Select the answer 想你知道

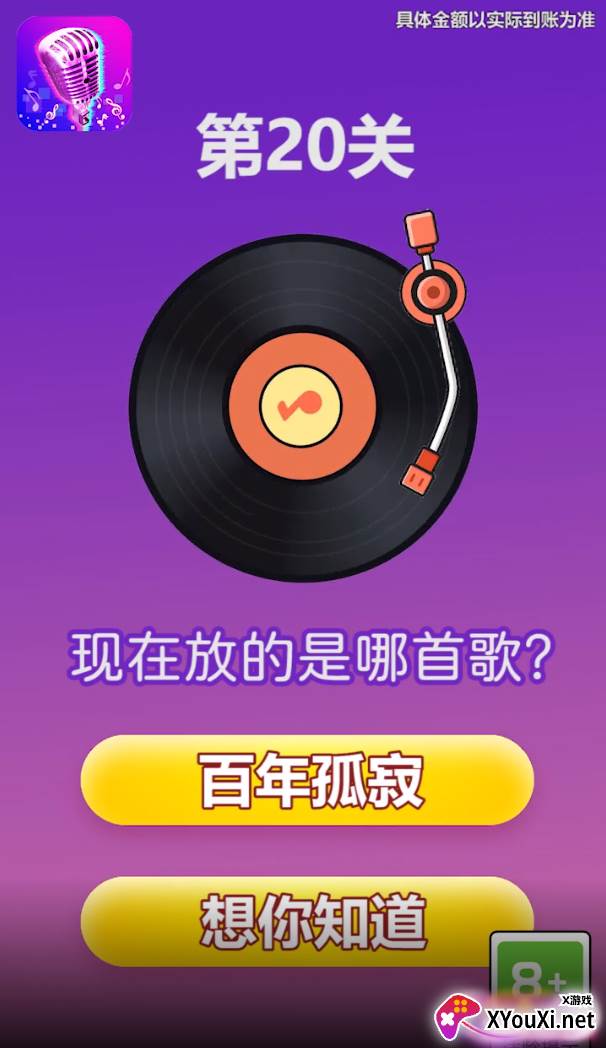pyautogui.click(x=307, y=921)
